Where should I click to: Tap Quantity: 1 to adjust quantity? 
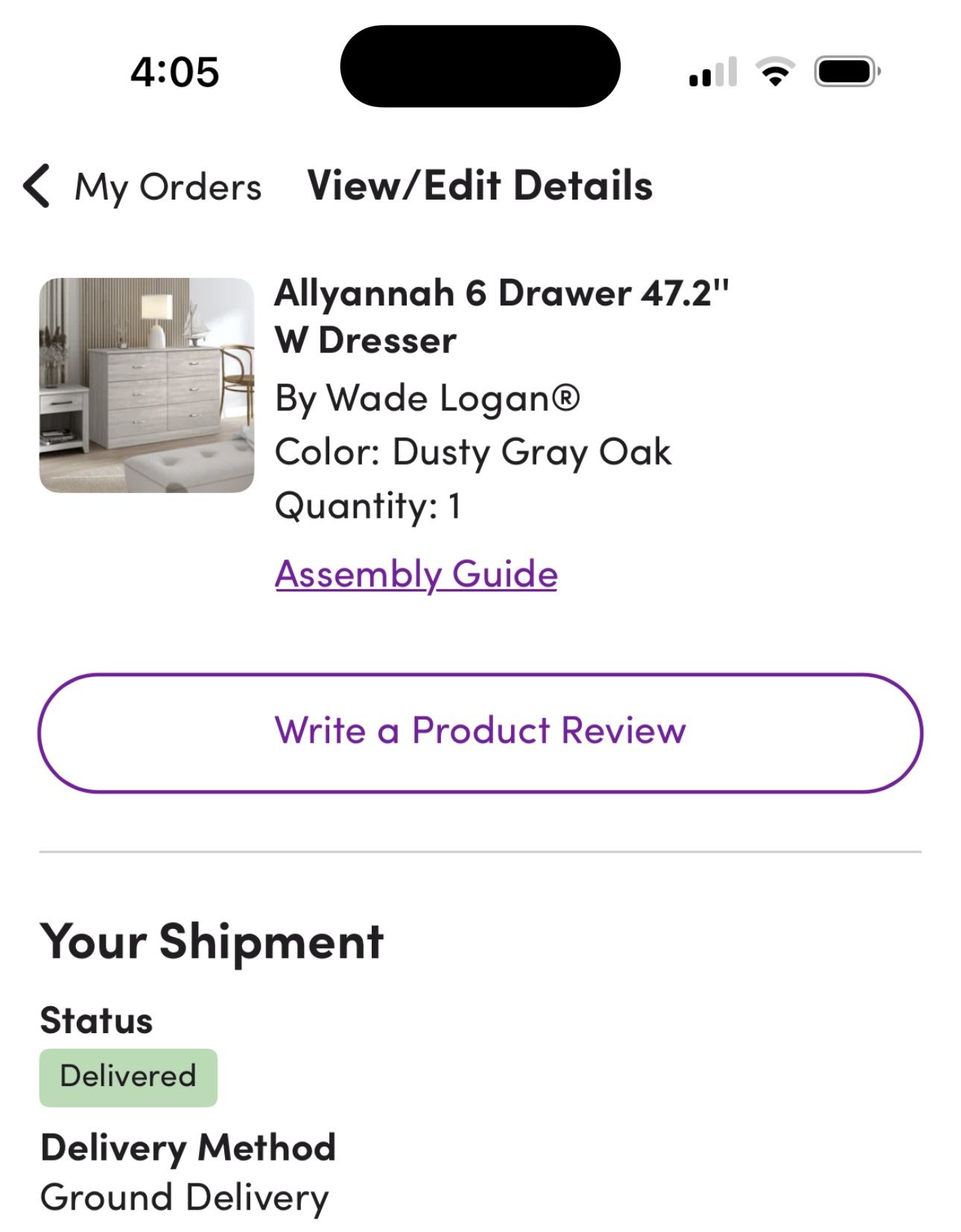pyautogui.click(x=370, y=505)
